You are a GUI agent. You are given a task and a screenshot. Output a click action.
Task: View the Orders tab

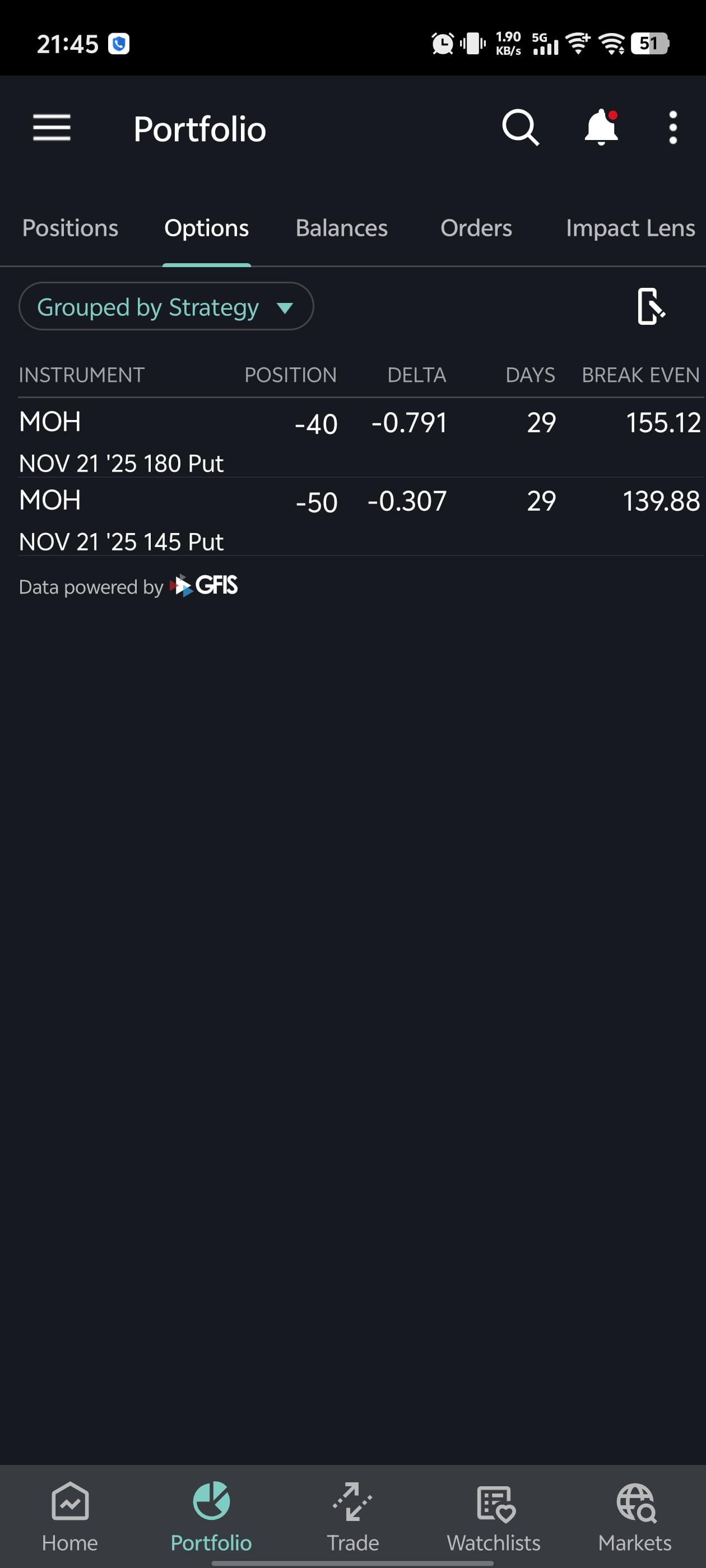click(x=476, y=228)
